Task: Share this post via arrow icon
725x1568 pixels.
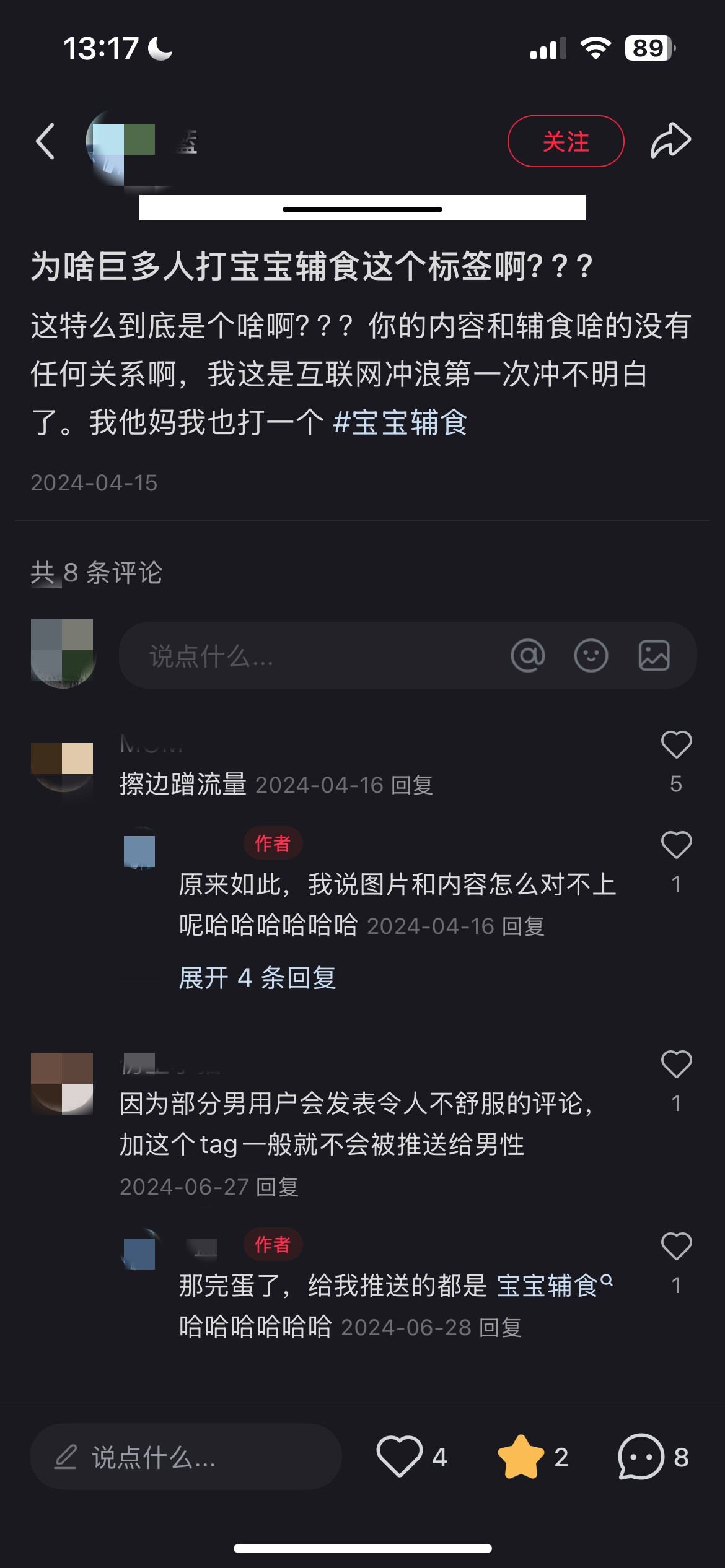Action: click(x=670, y=141)
